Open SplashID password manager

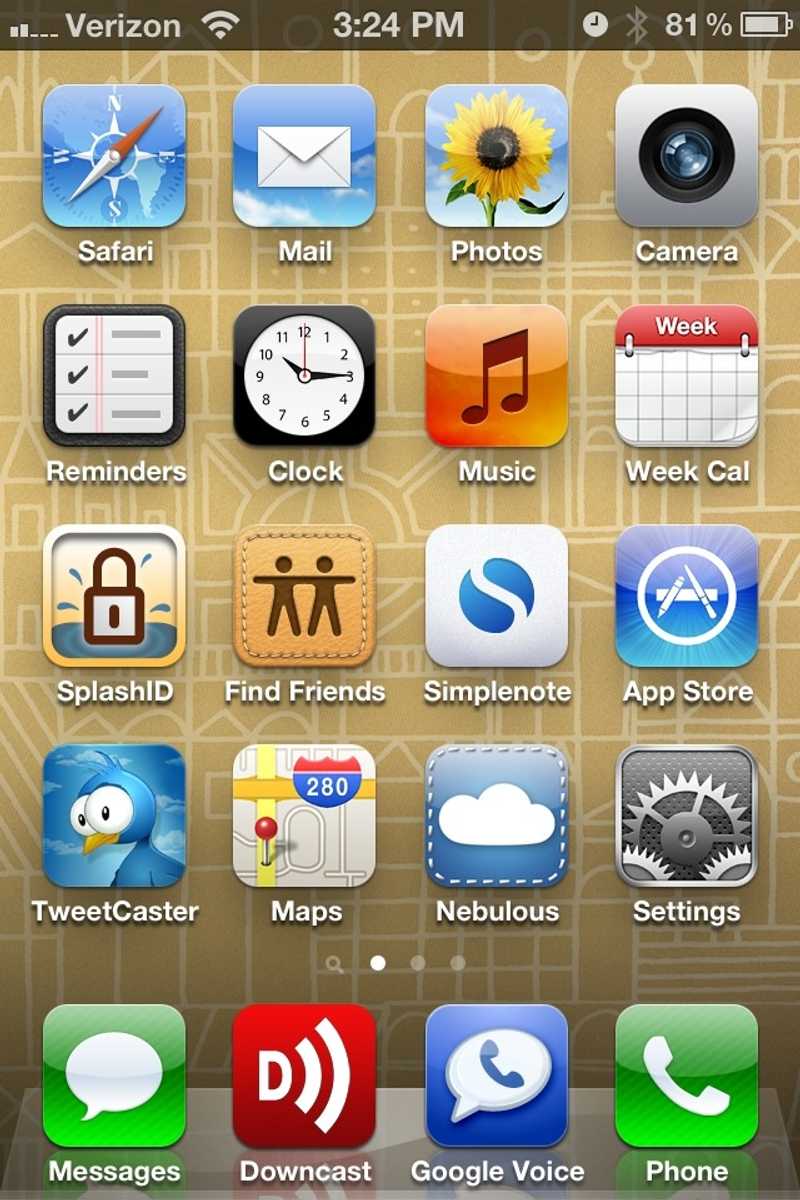pyautogui.click(x=114, y=595)
